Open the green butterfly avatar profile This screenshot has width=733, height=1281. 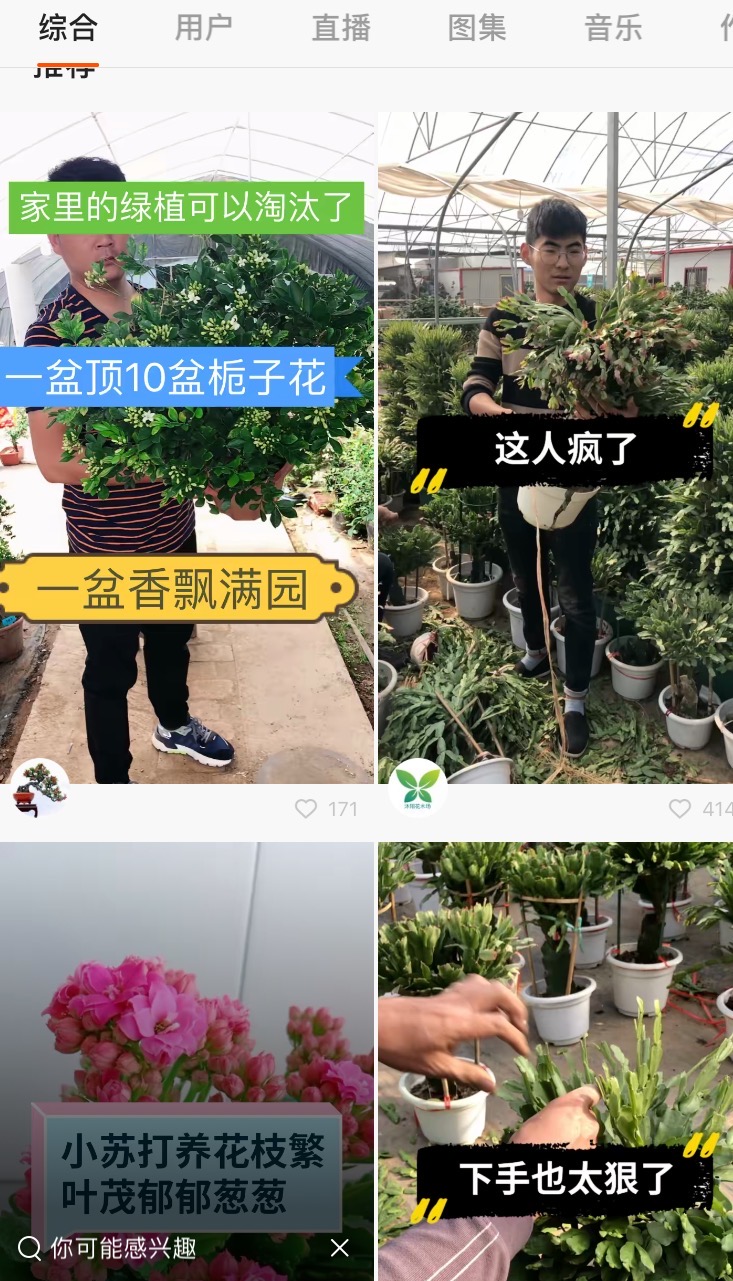click(x=417, y=788)
